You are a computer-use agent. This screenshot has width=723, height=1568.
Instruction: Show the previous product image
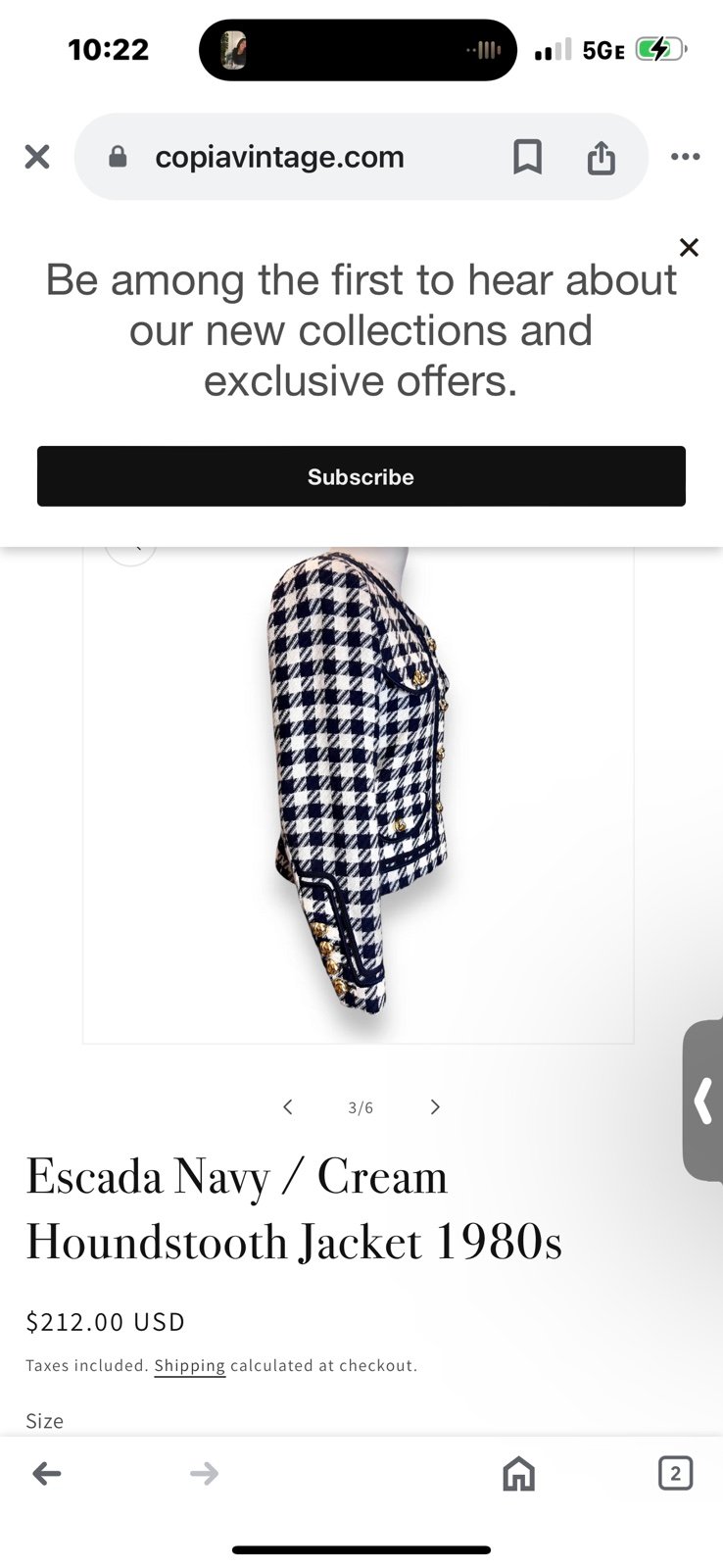click(287, 1106)
